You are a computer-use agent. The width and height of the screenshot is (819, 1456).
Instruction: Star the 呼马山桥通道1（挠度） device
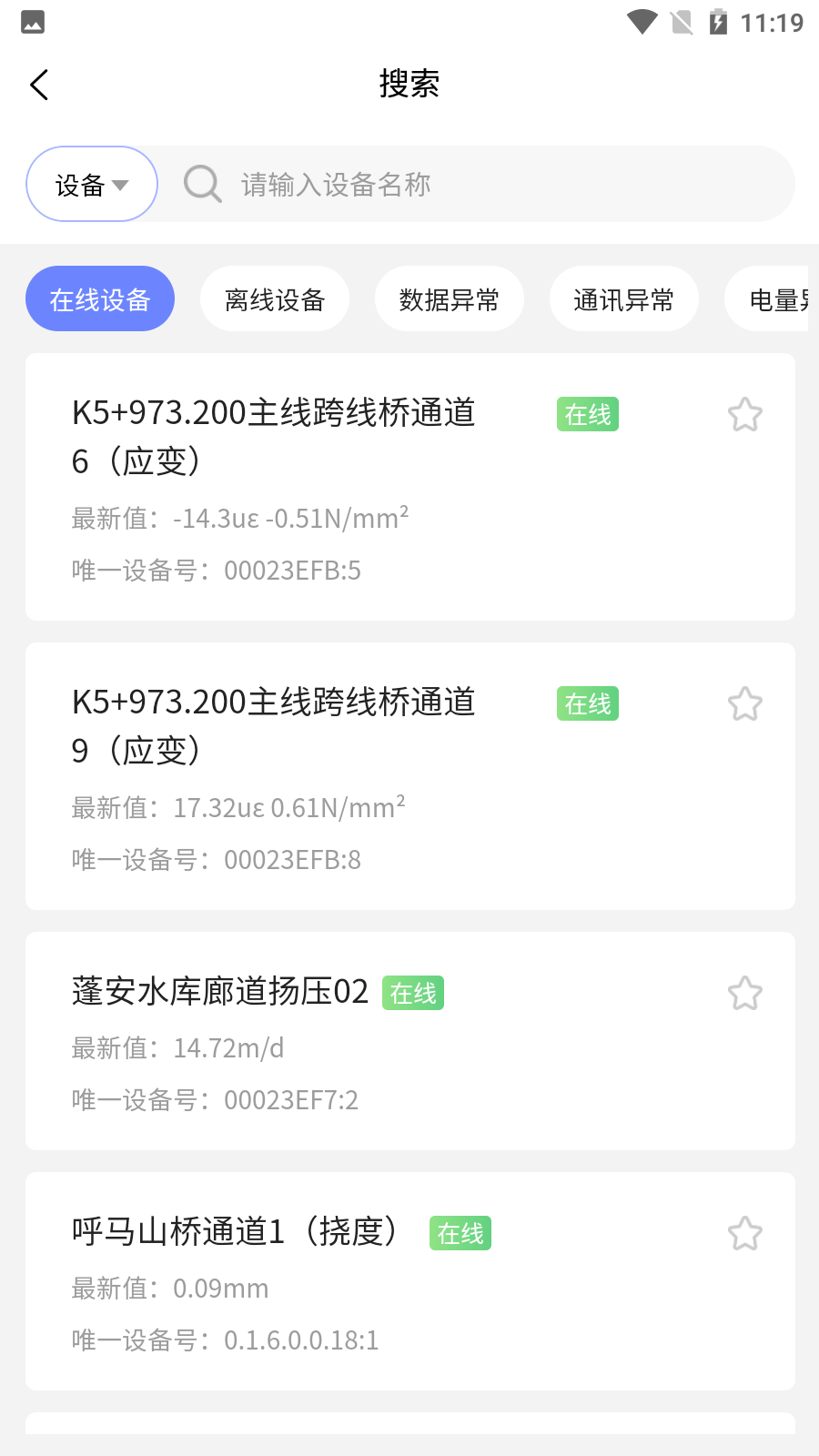tap(745, 1234)
